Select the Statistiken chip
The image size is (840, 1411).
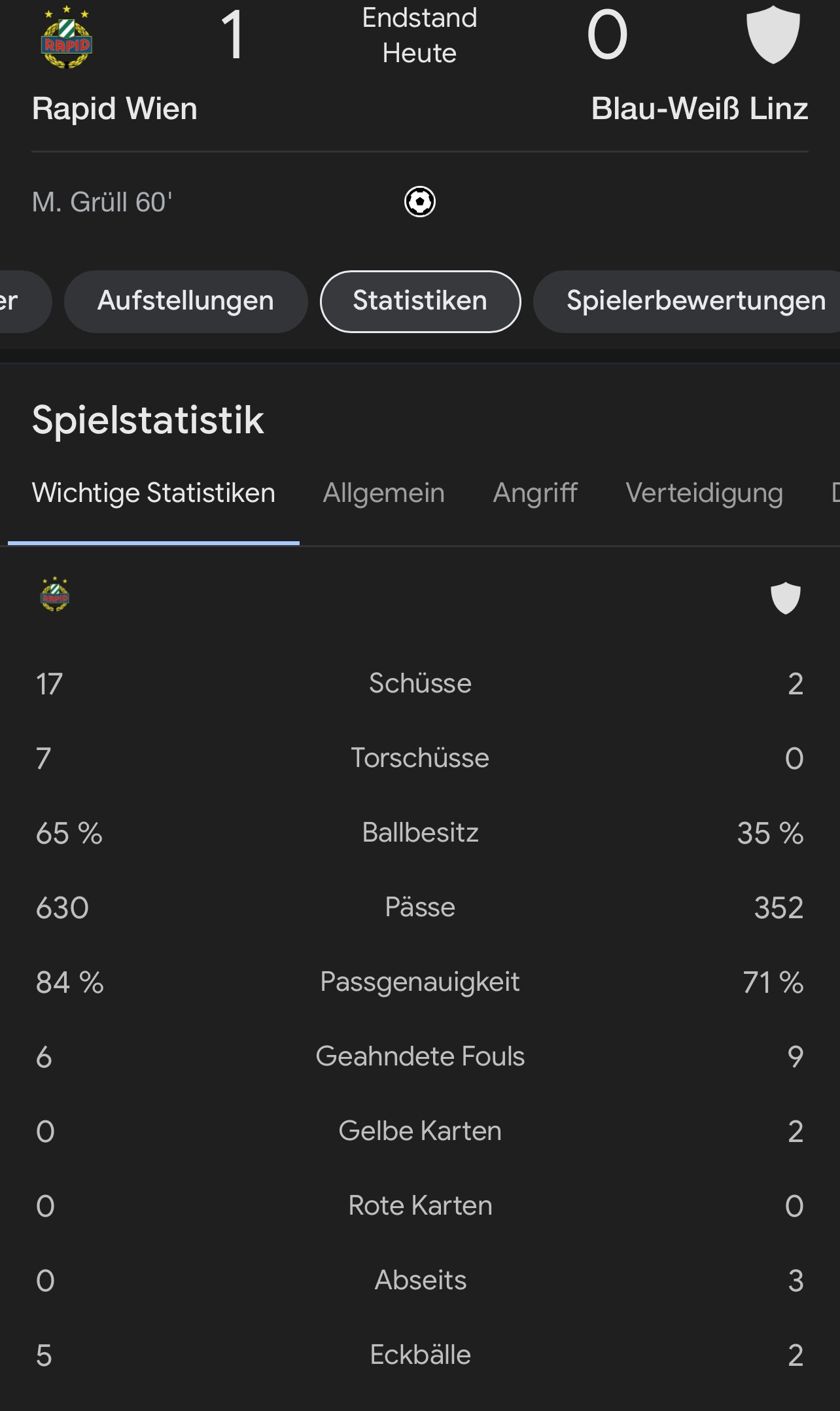point(420,301)
